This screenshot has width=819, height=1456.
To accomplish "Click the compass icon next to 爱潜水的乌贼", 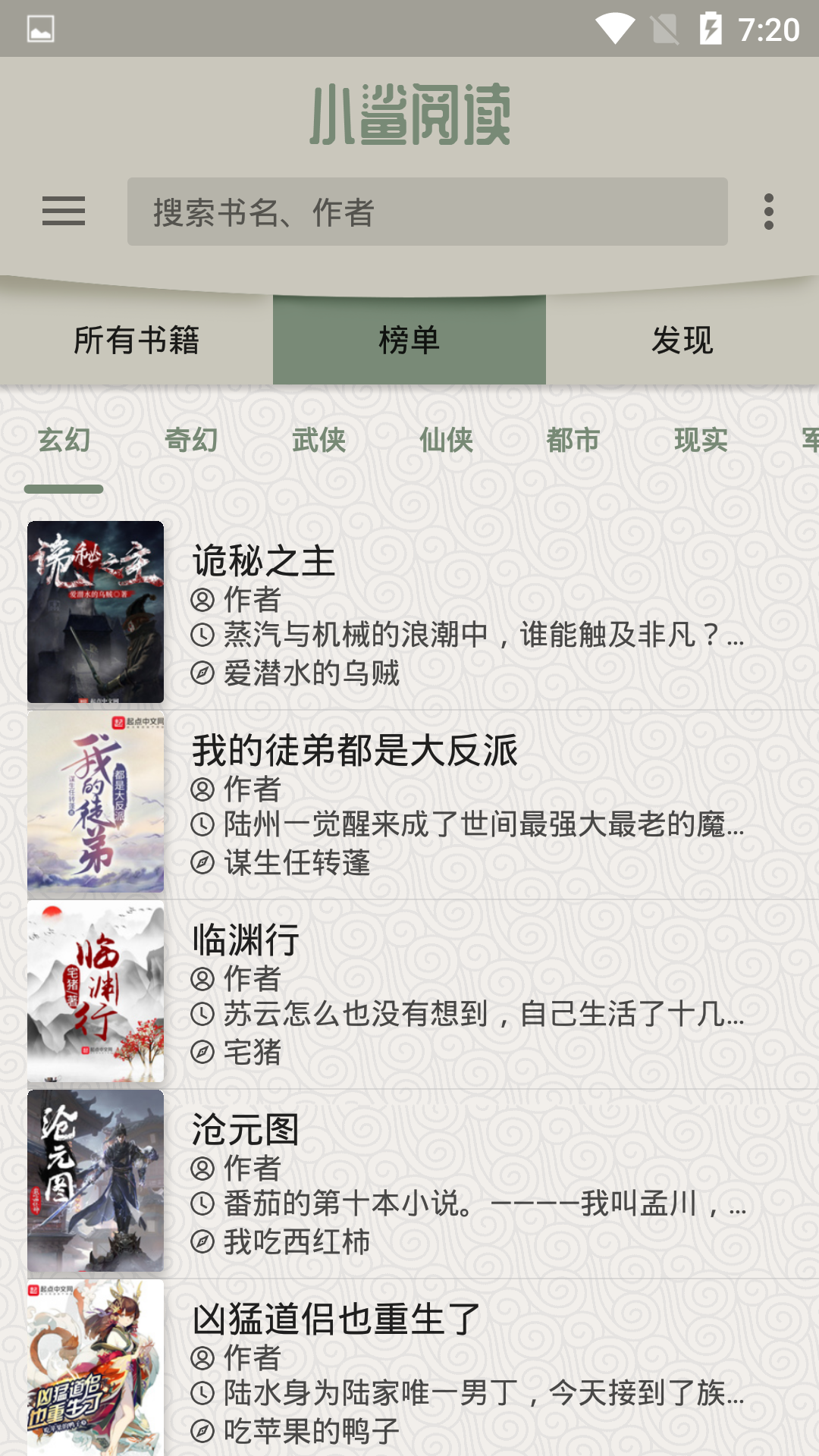I will tap(202, 674).
